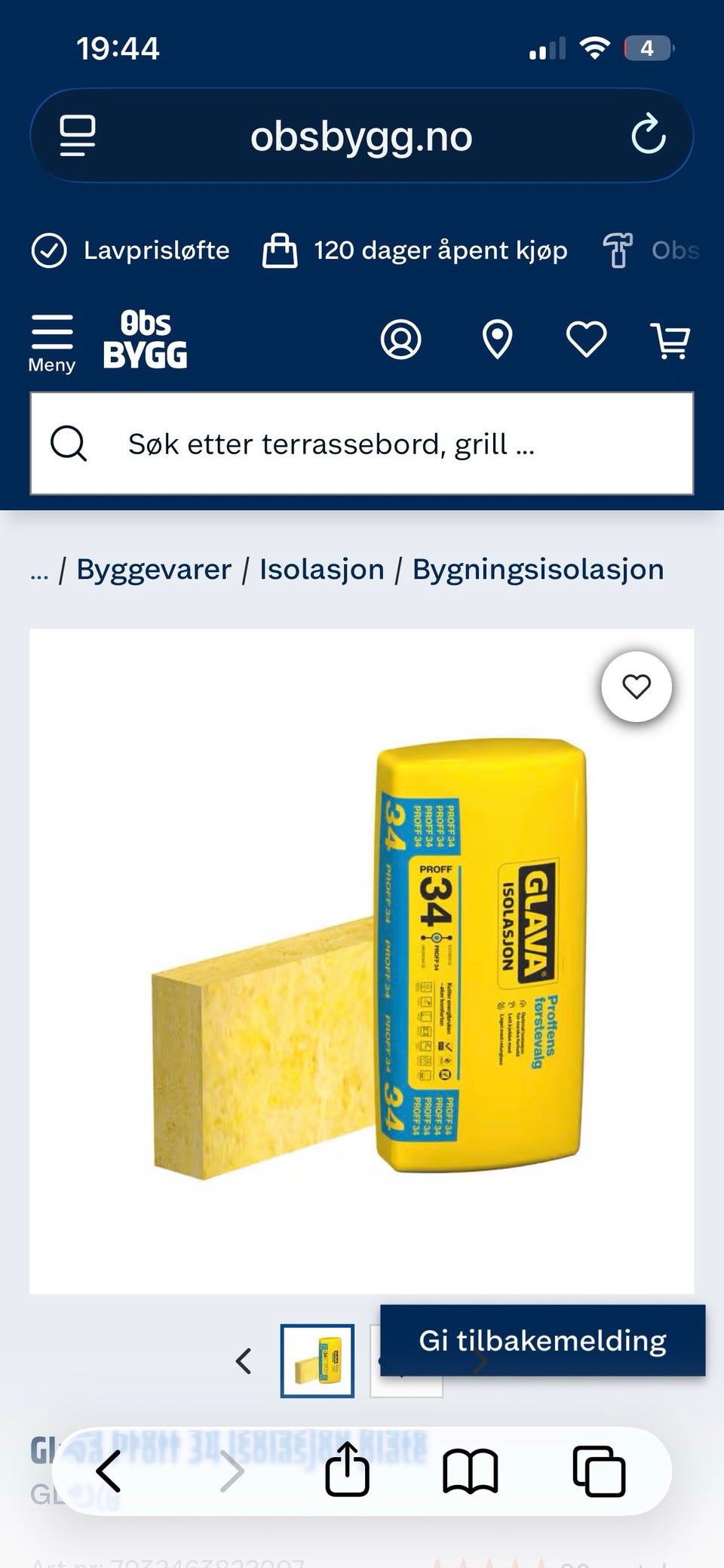Image resolution: width=724 pixels, height=1568 pixels.
Task: Open the wishlist heart in header
Action: (x=587, y=340)
